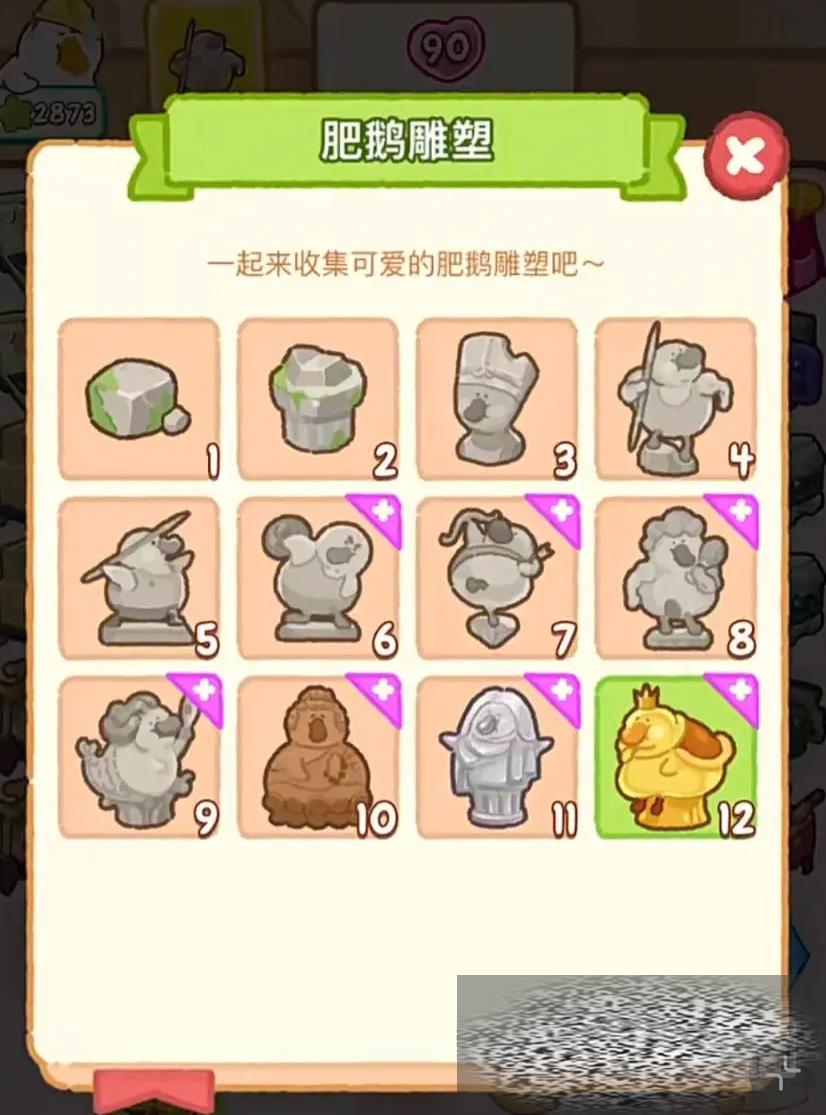This screenshot has height=1115, width=826.
Task: View statue number 3 goose bust
Action: tap(496, 399)
